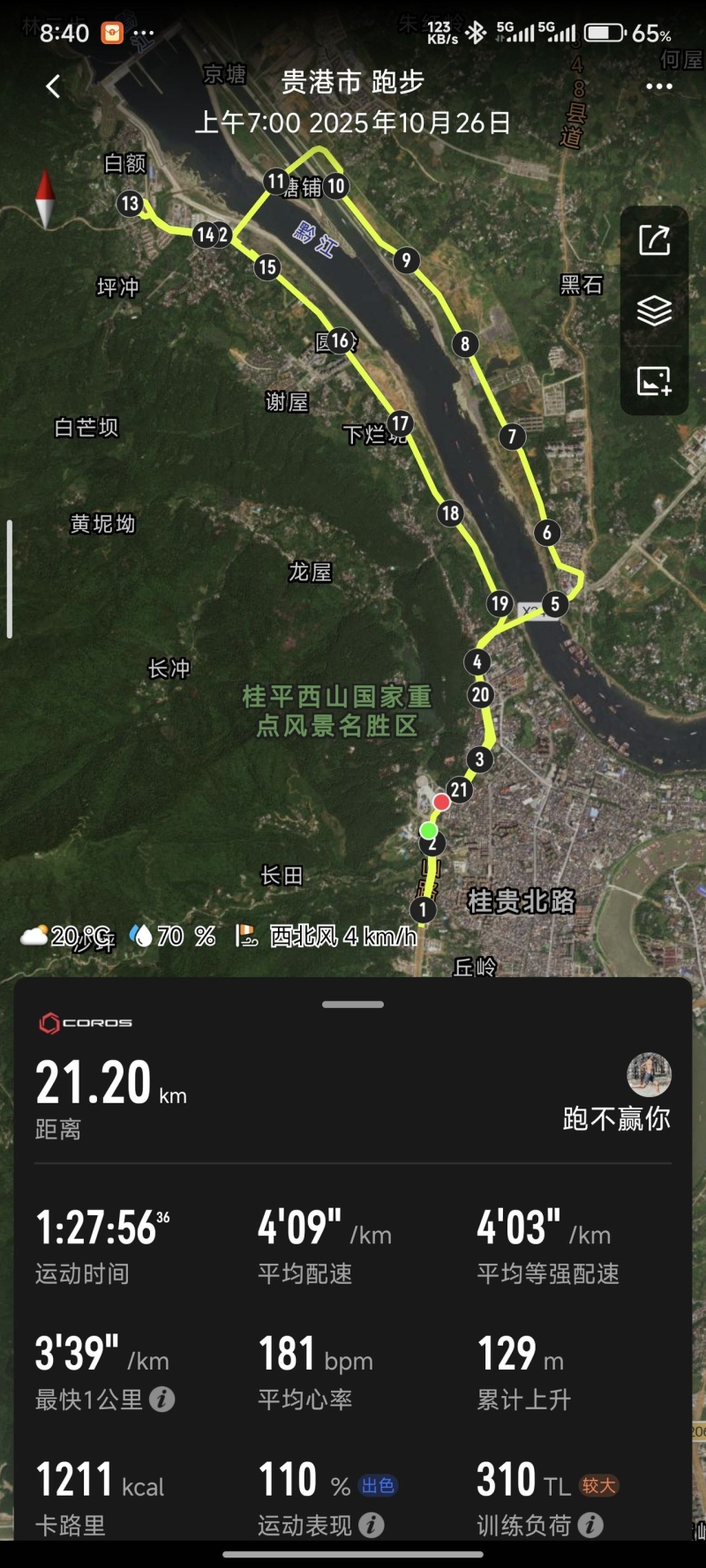This screenshot has height=1568, width=706.
Task: Show info about 运动表现
Action: click(x=372, y=1524)
